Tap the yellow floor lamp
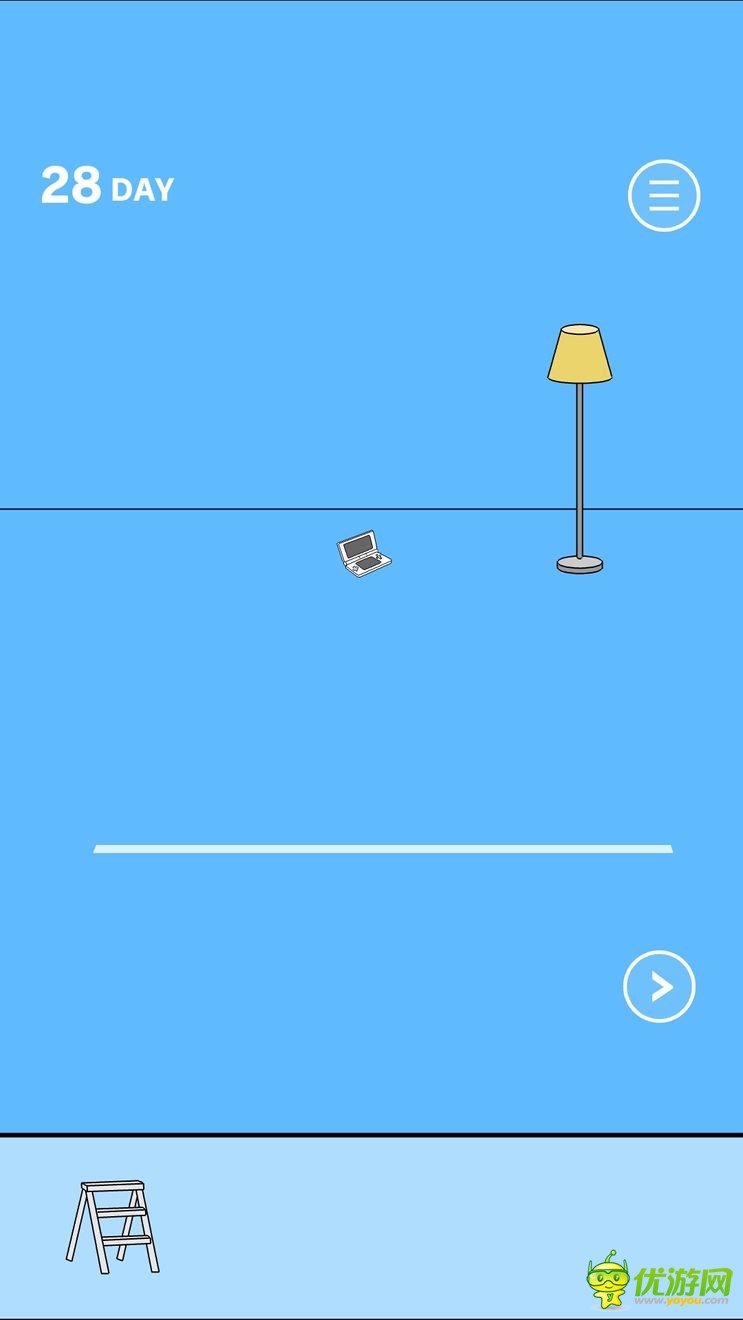 pos(579,356)
